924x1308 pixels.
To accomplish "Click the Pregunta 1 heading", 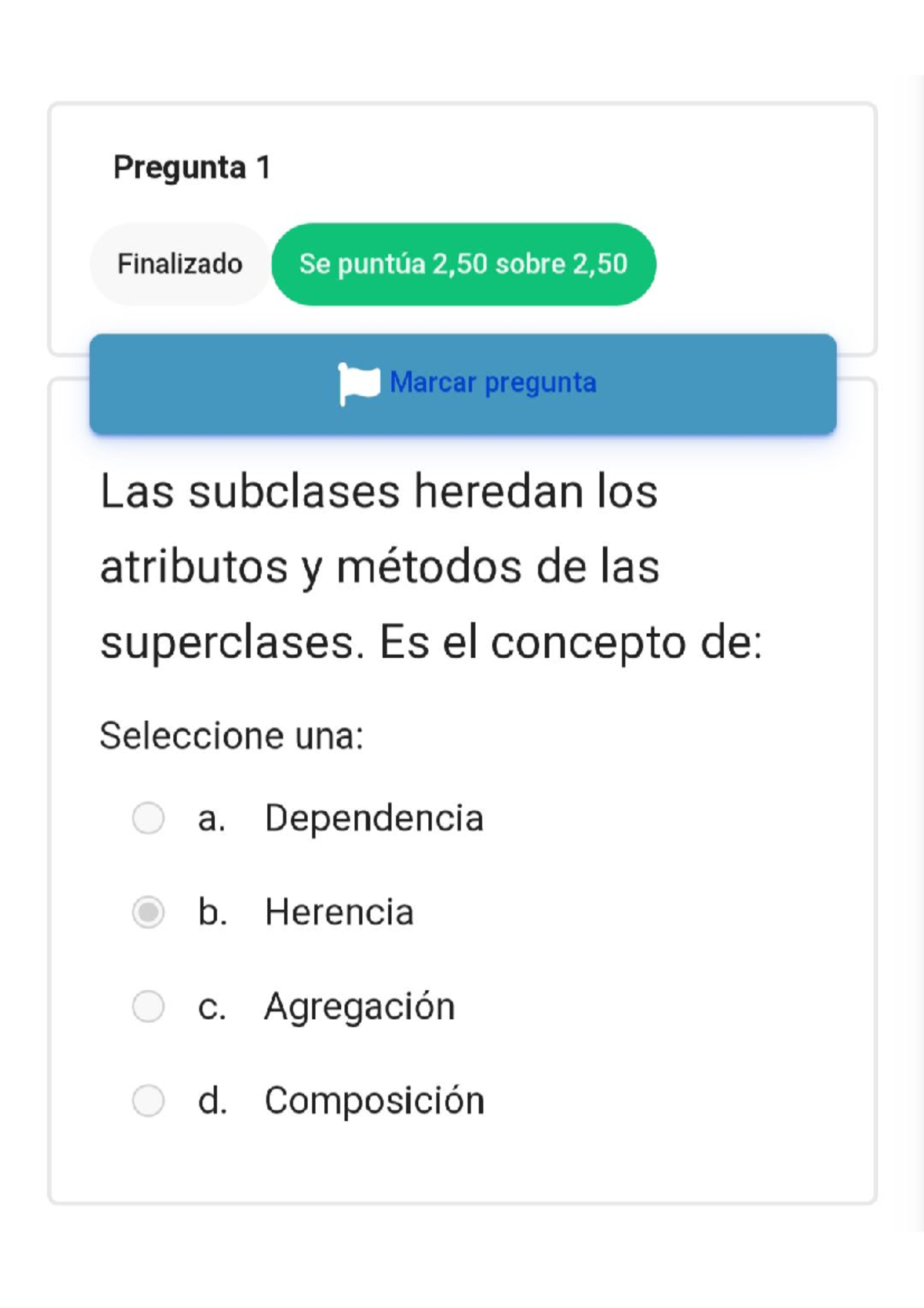I will (x=192, y=165).
